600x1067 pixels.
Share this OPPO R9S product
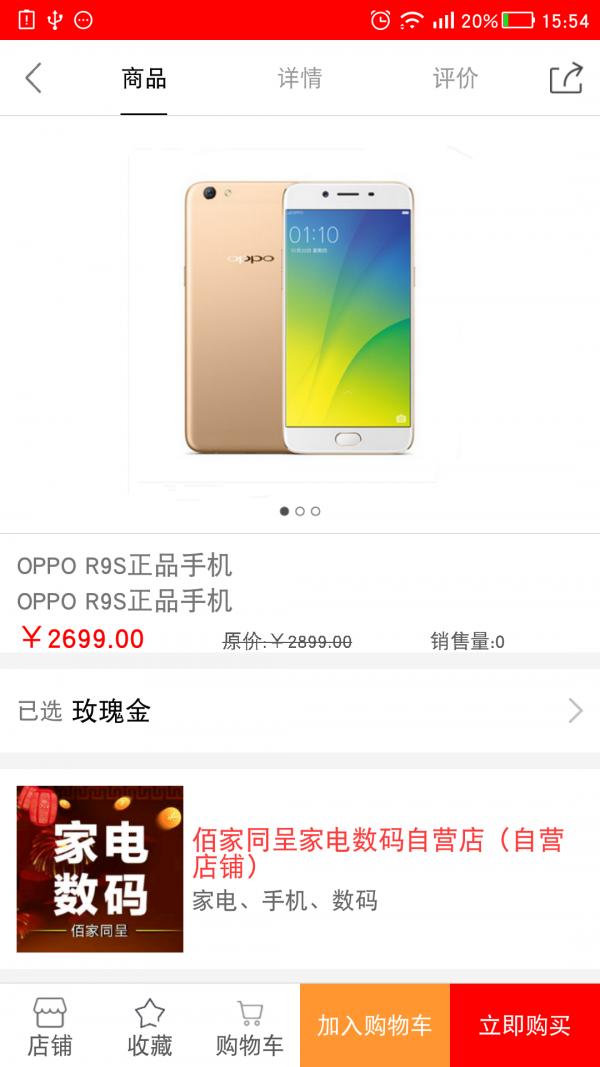566,78
